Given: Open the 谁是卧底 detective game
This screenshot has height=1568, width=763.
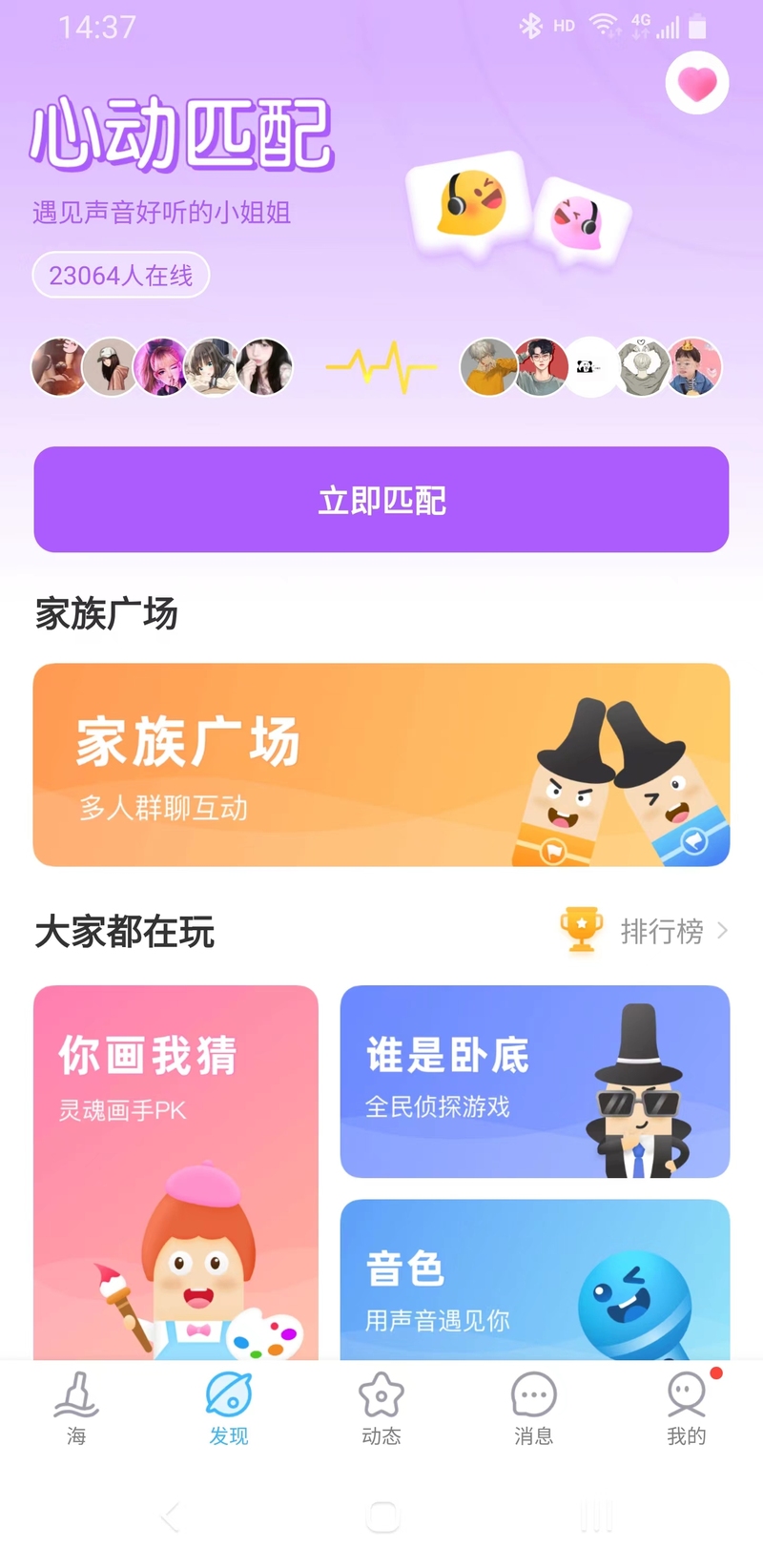Looking at the screenshot, I should (x=534, y=1082).
